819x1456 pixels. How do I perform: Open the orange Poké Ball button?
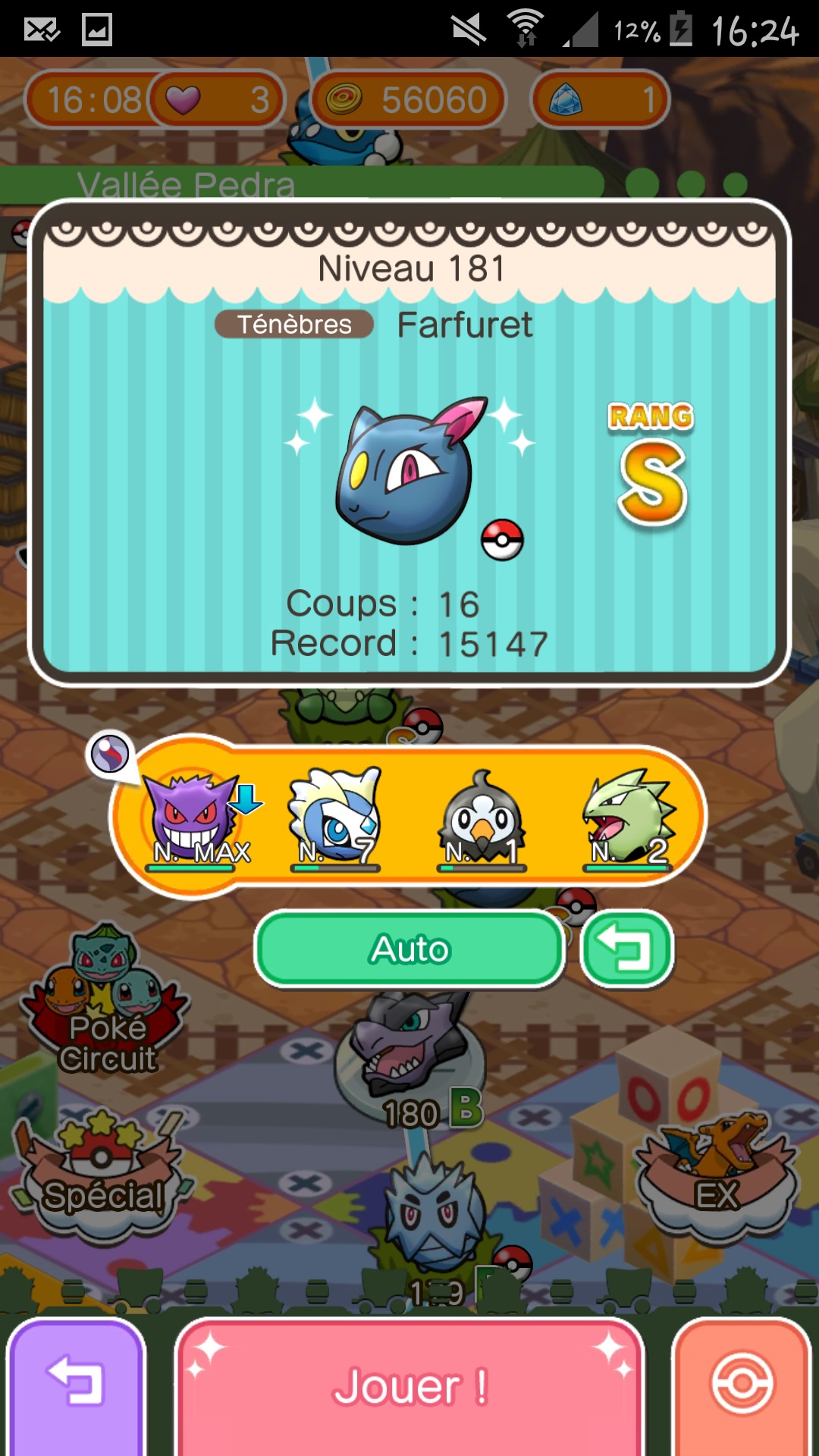pos(742,1386)
